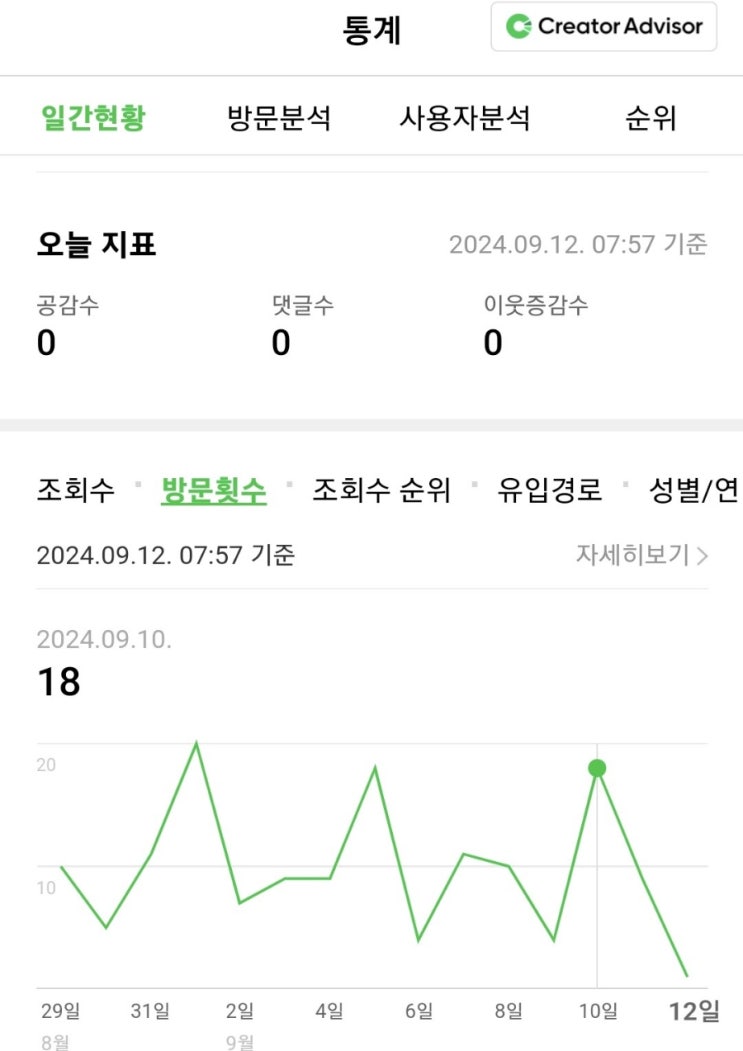The height and width of the screenshot is (1051, 743).
Task: Open Creator Advisor
Action: [604, 27]
